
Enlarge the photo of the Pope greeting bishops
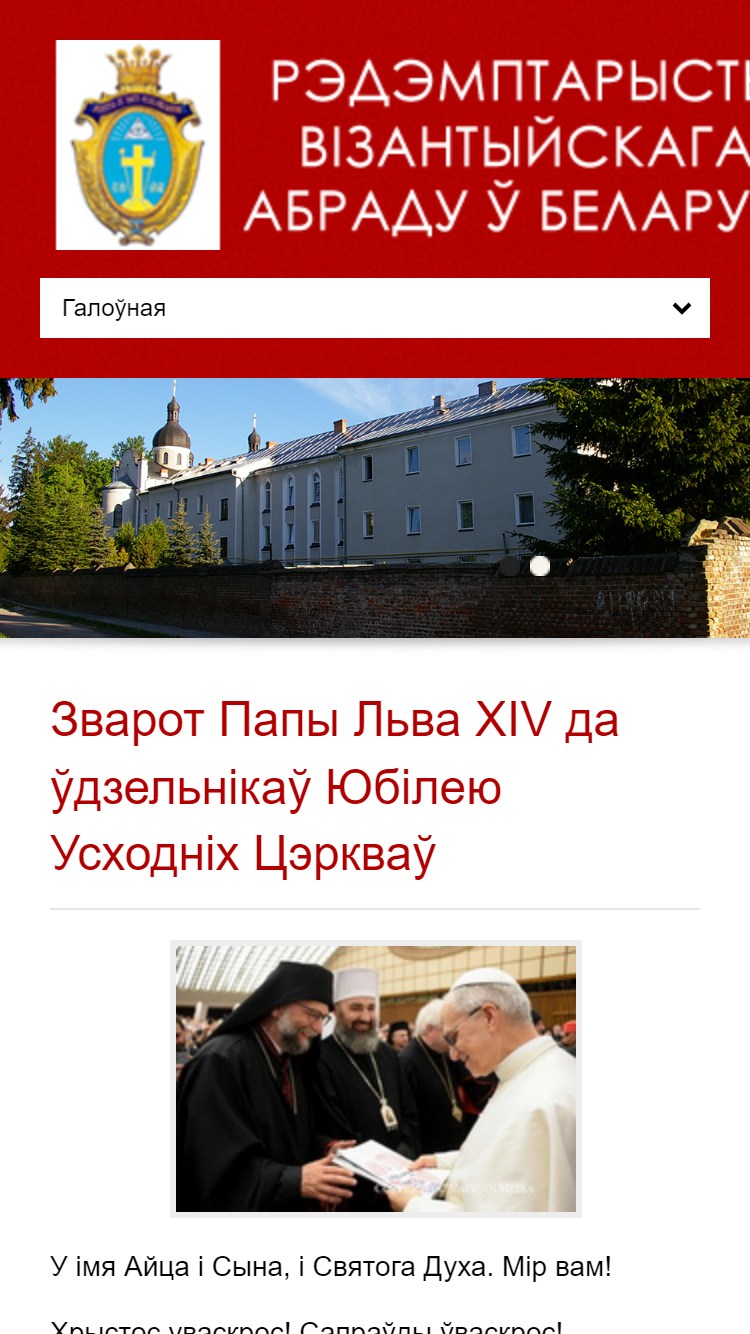tap(376, 1079)
